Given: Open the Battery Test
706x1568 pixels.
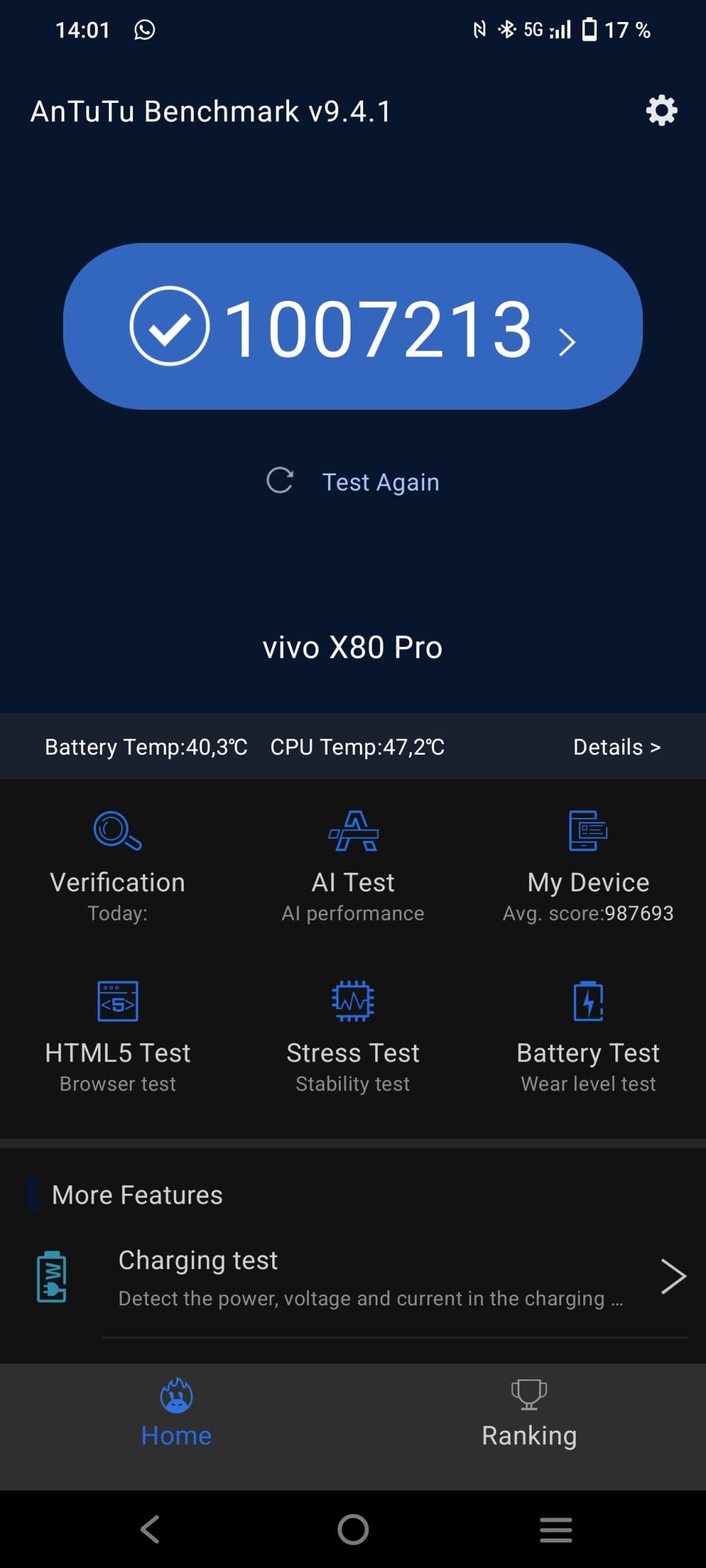Looking at the screenshot, I should point(588,1036).
